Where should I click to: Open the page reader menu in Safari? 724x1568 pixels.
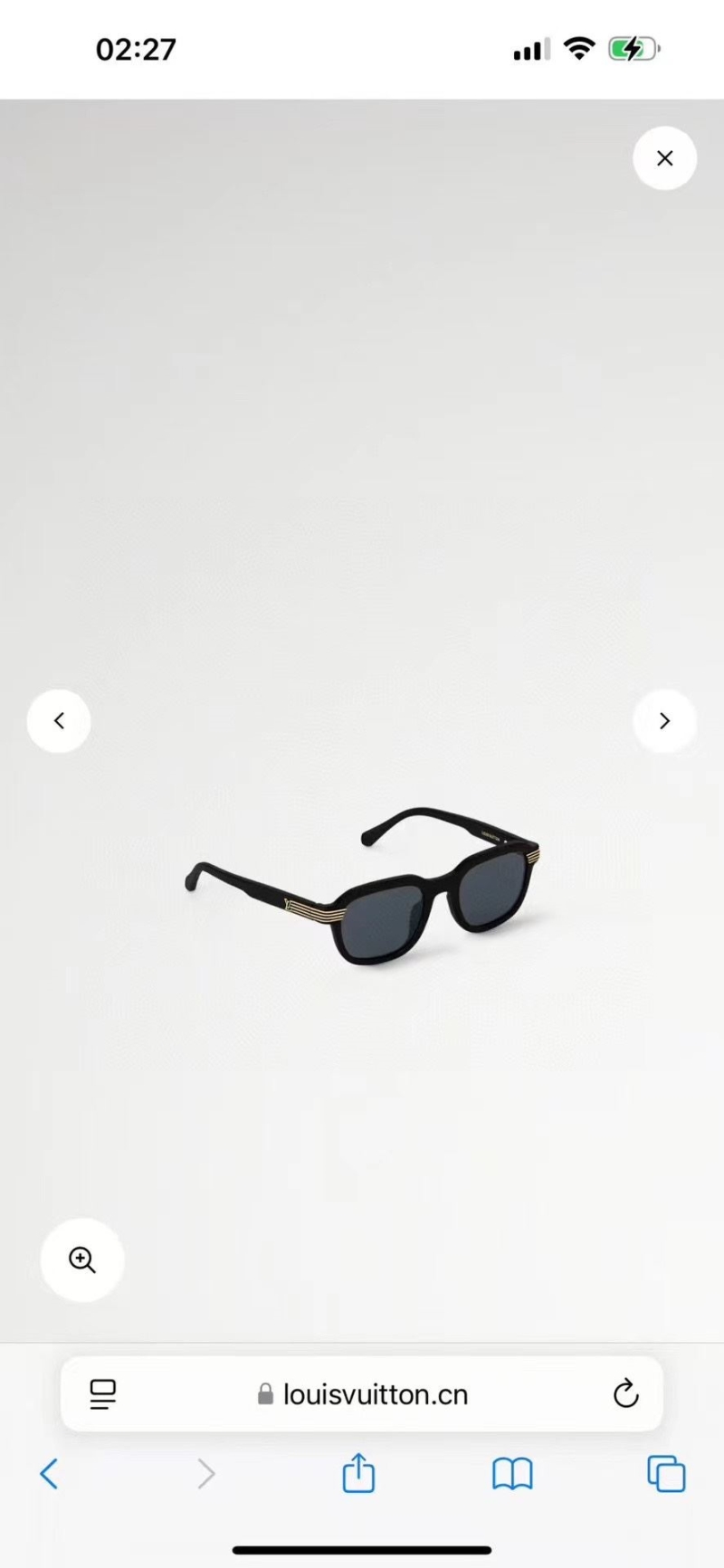coord(103,1394)
